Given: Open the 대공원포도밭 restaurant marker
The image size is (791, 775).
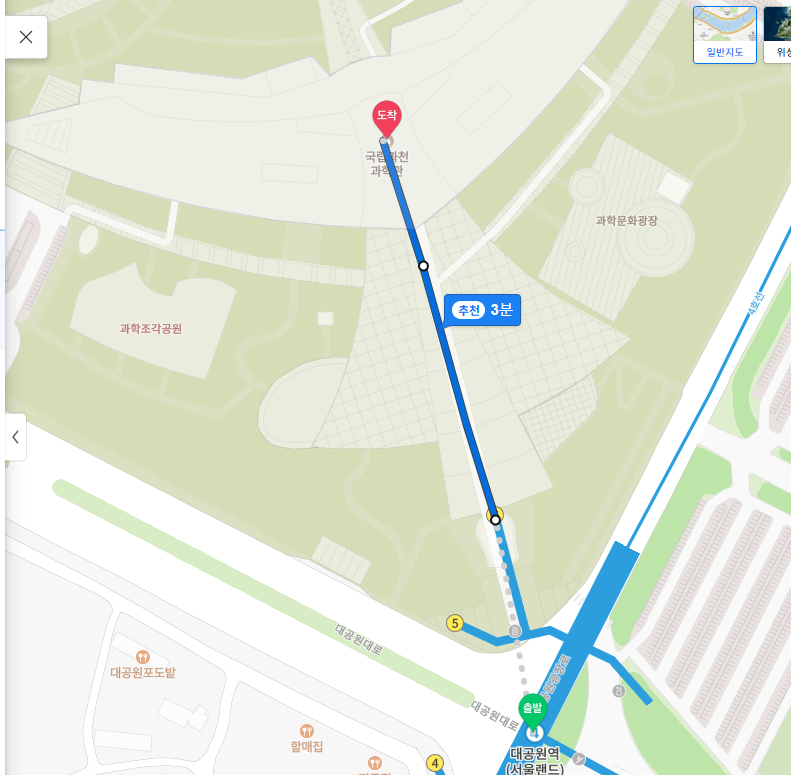Looking at the screenshot, I should point(143,657).
